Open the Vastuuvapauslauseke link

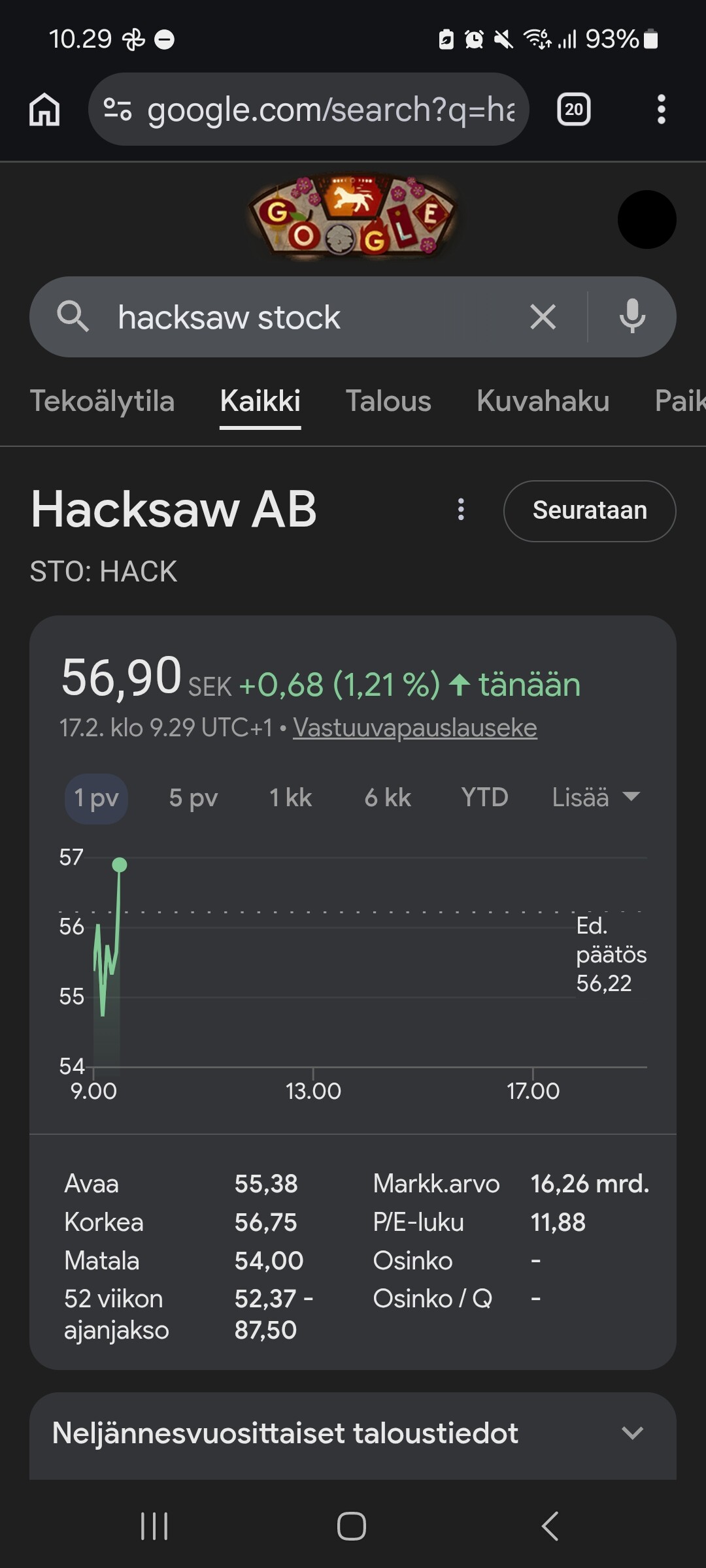click(x=414, y=728)
